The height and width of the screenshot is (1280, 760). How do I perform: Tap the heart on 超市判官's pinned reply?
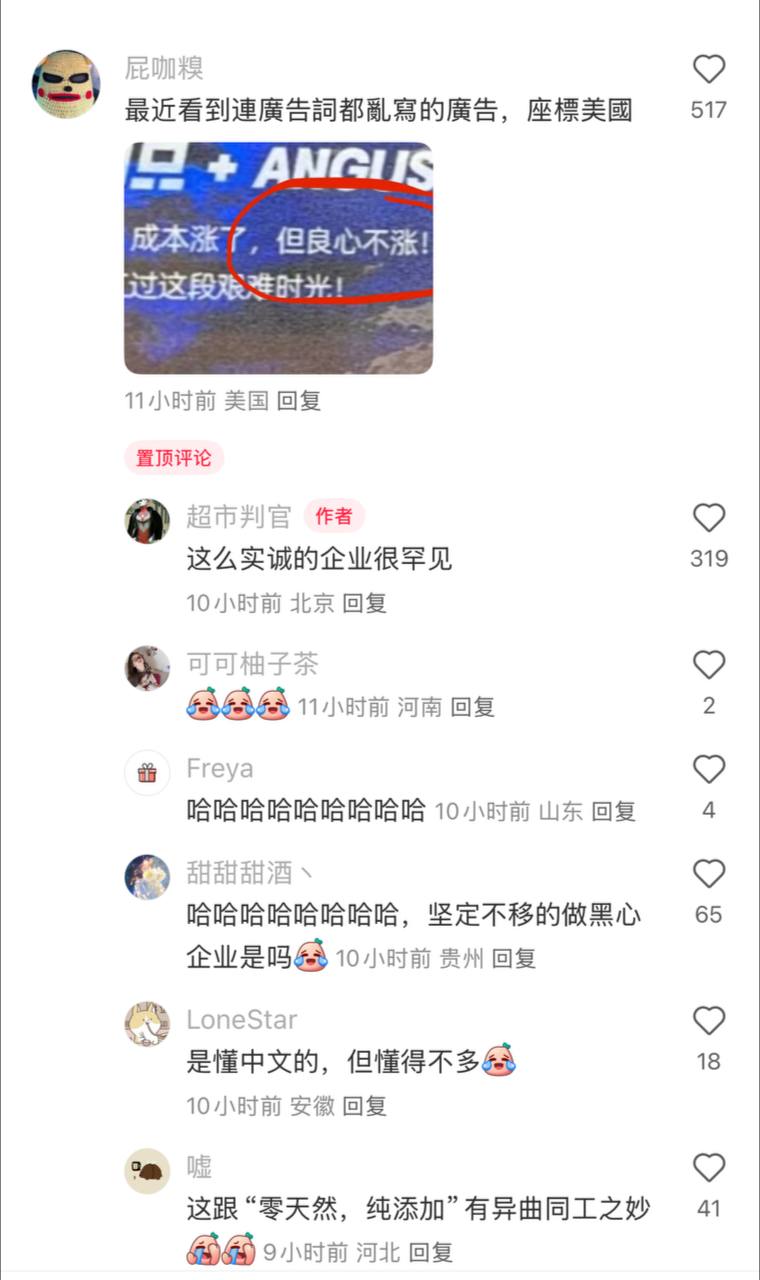(x=709, y=517)
